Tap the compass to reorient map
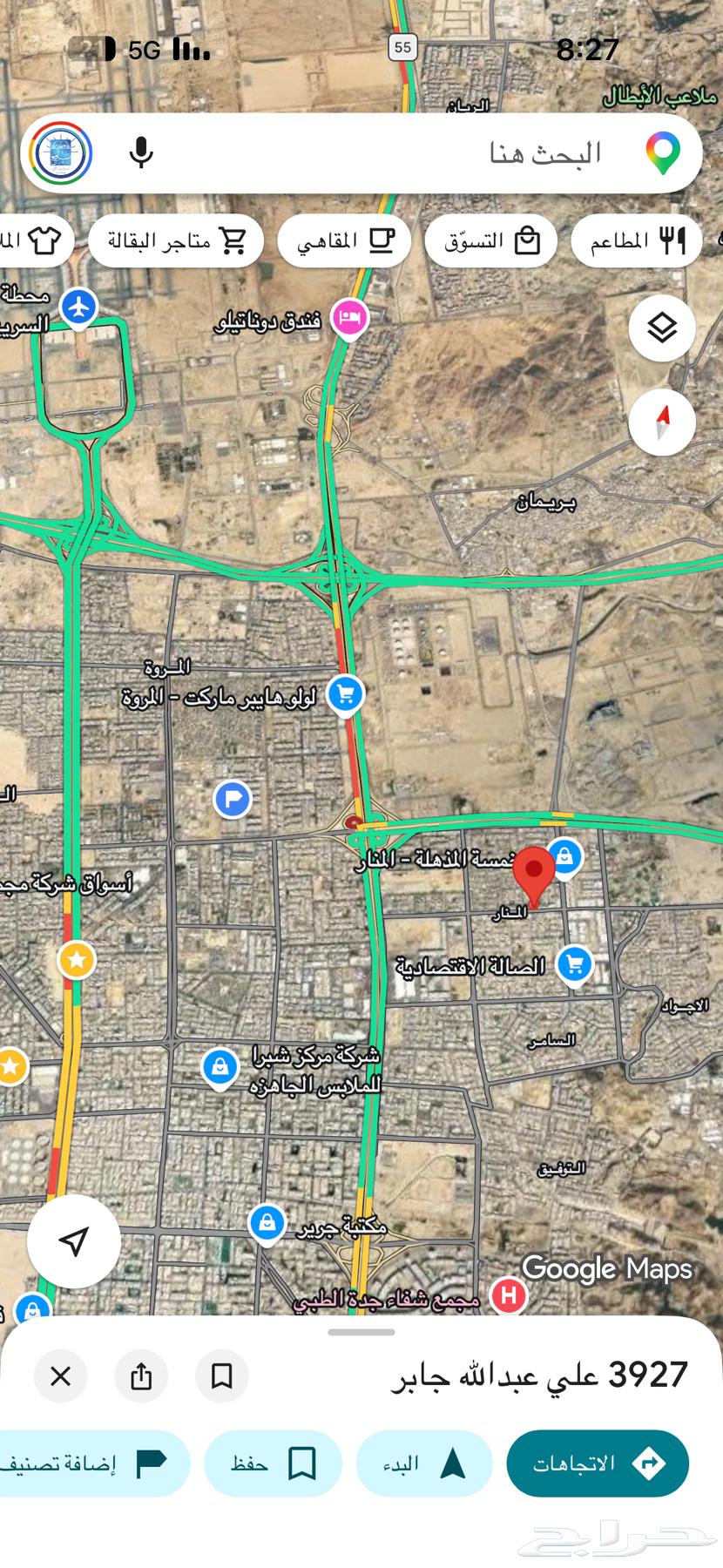This screenshot has width=723, height=1568. point(662,422)
